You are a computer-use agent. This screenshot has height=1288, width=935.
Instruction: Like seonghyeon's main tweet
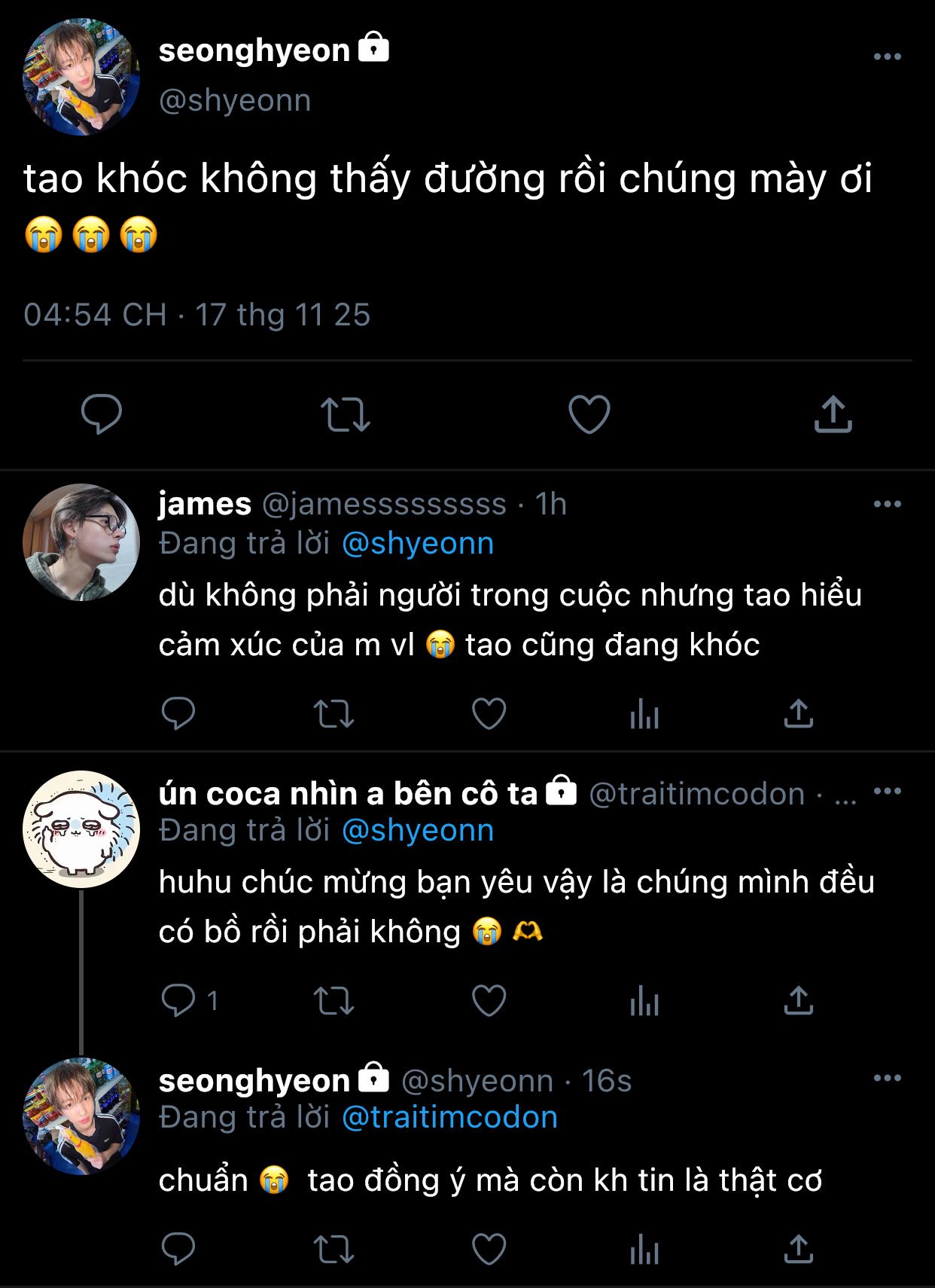[x=589, y=414]
